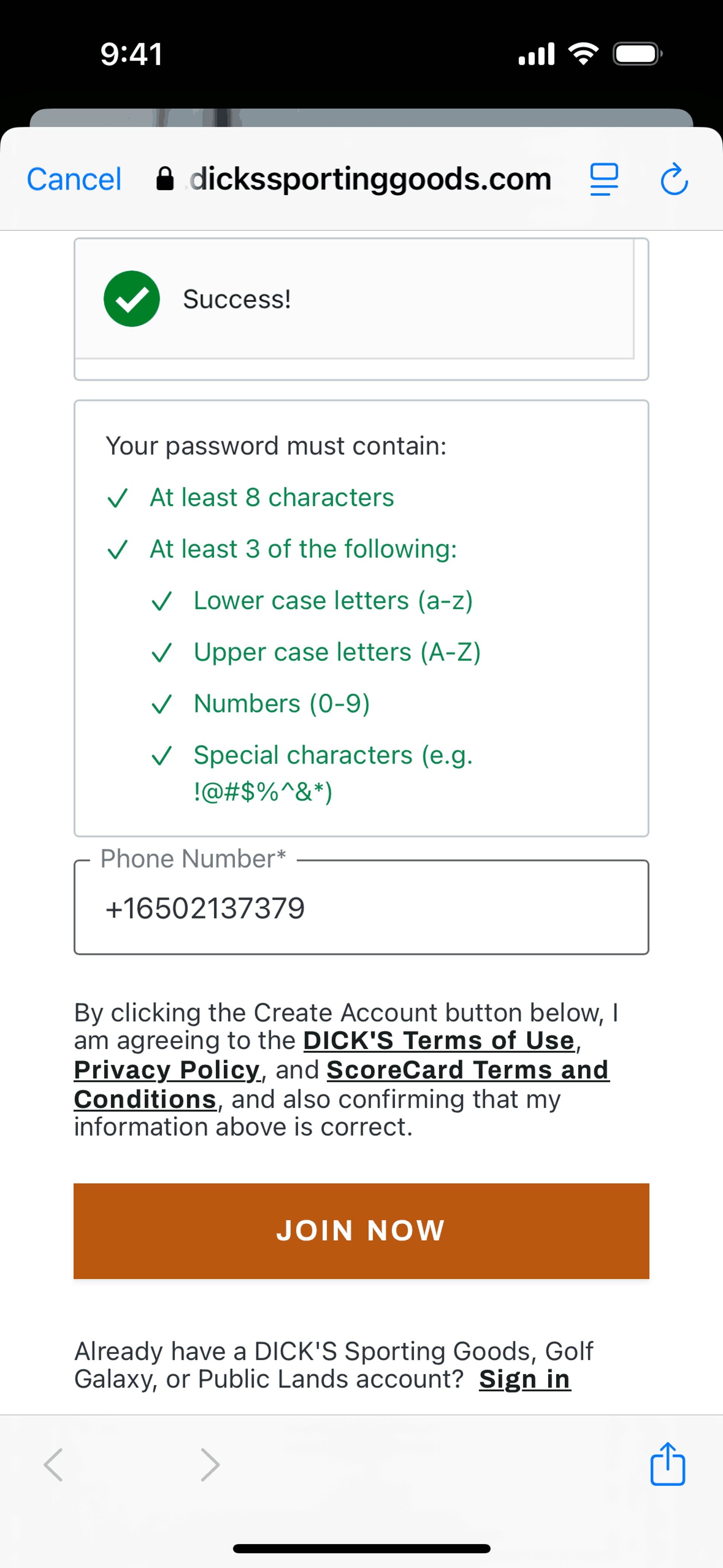This screenshot has height=1568, width=723.
Task: Edit the Phone Number field
Action: [361, 907]
